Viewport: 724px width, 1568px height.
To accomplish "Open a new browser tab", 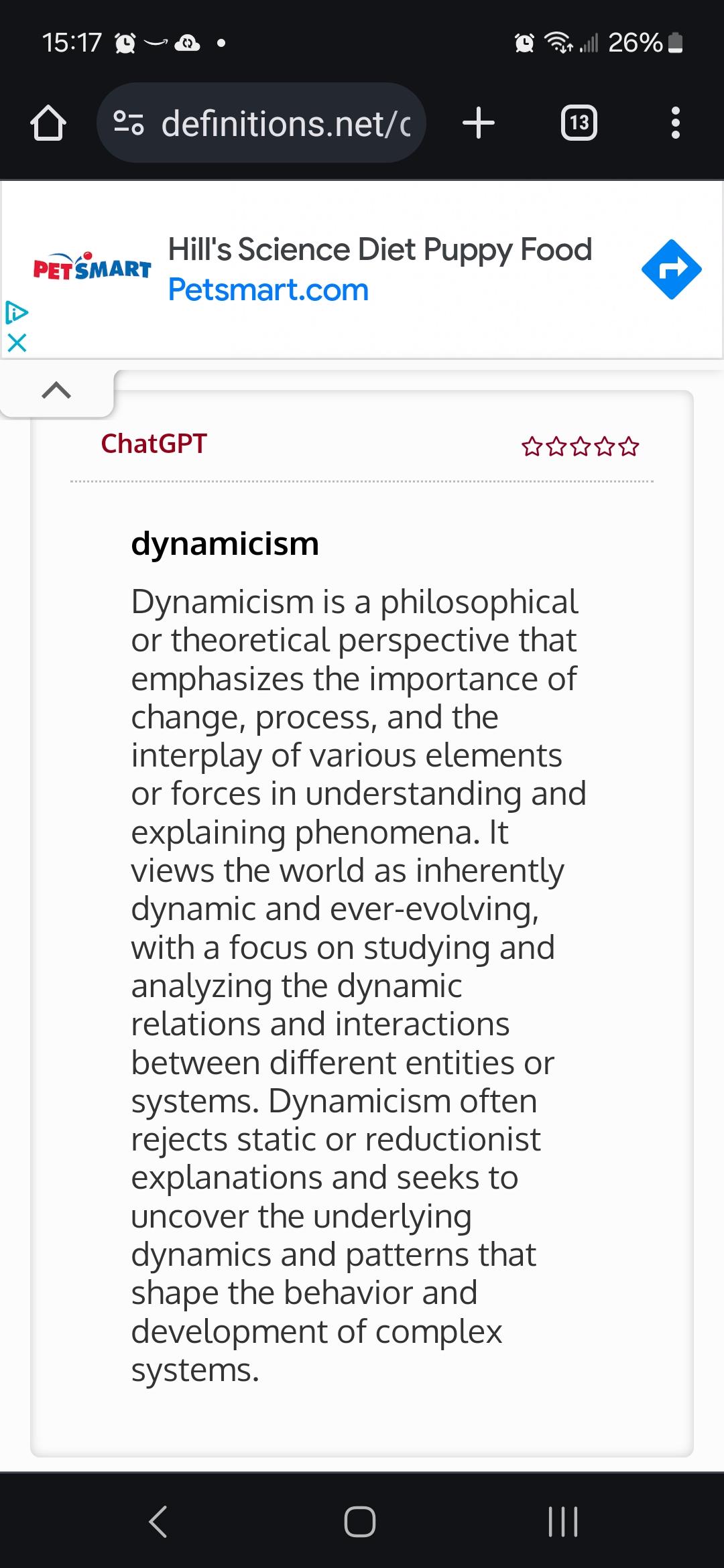I will 479,123.
